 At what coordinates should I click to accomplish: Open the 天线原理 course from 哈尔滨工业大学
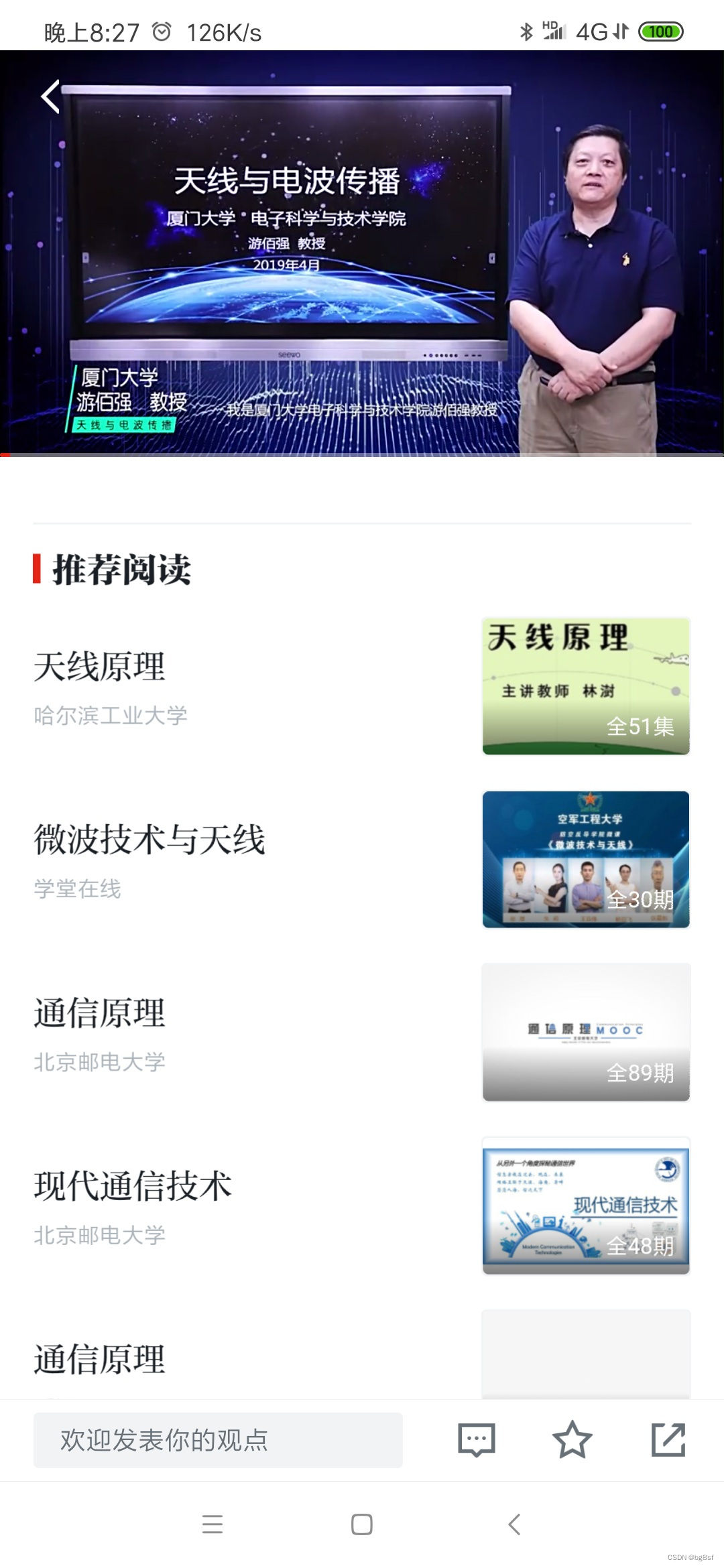101,667
